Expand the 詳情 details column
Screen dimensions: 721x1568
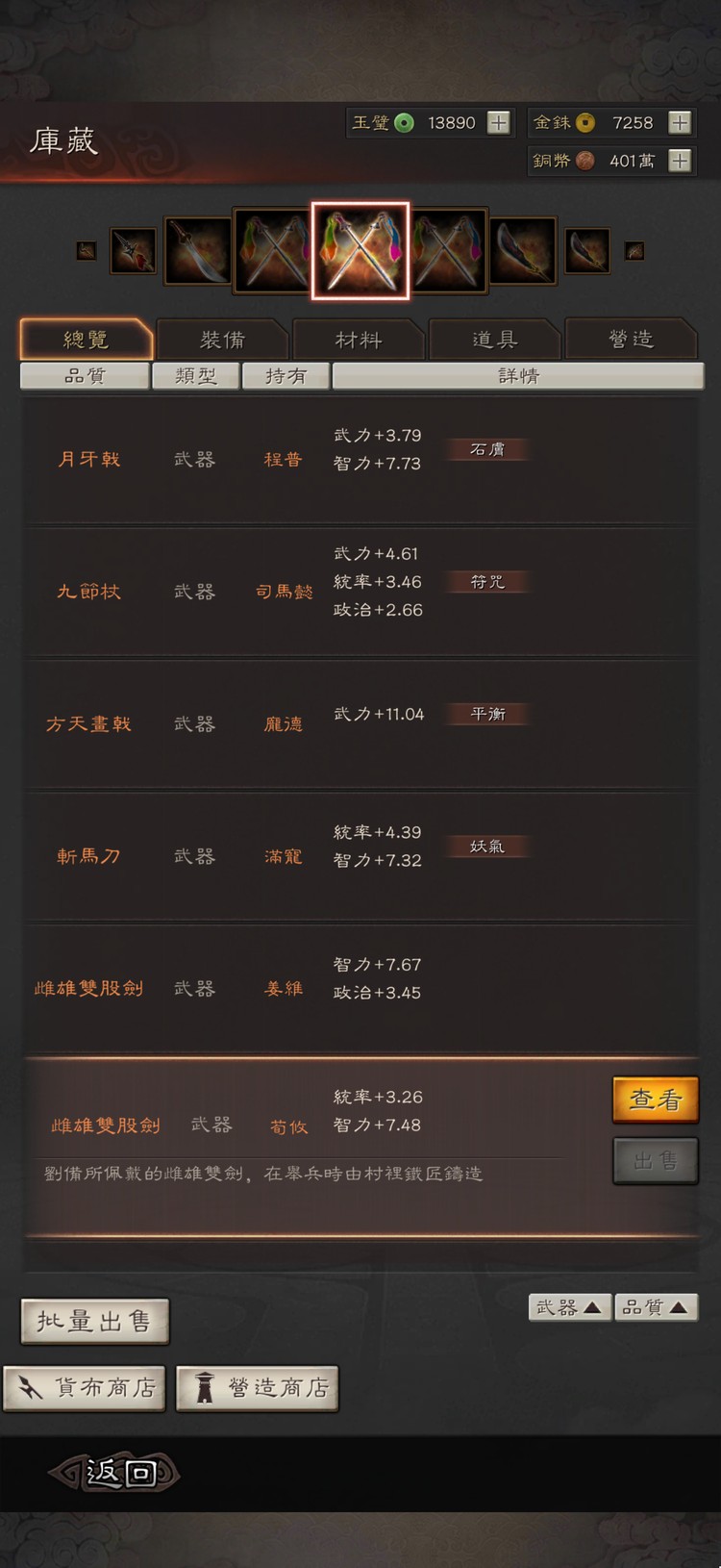[x=516, y=376]
